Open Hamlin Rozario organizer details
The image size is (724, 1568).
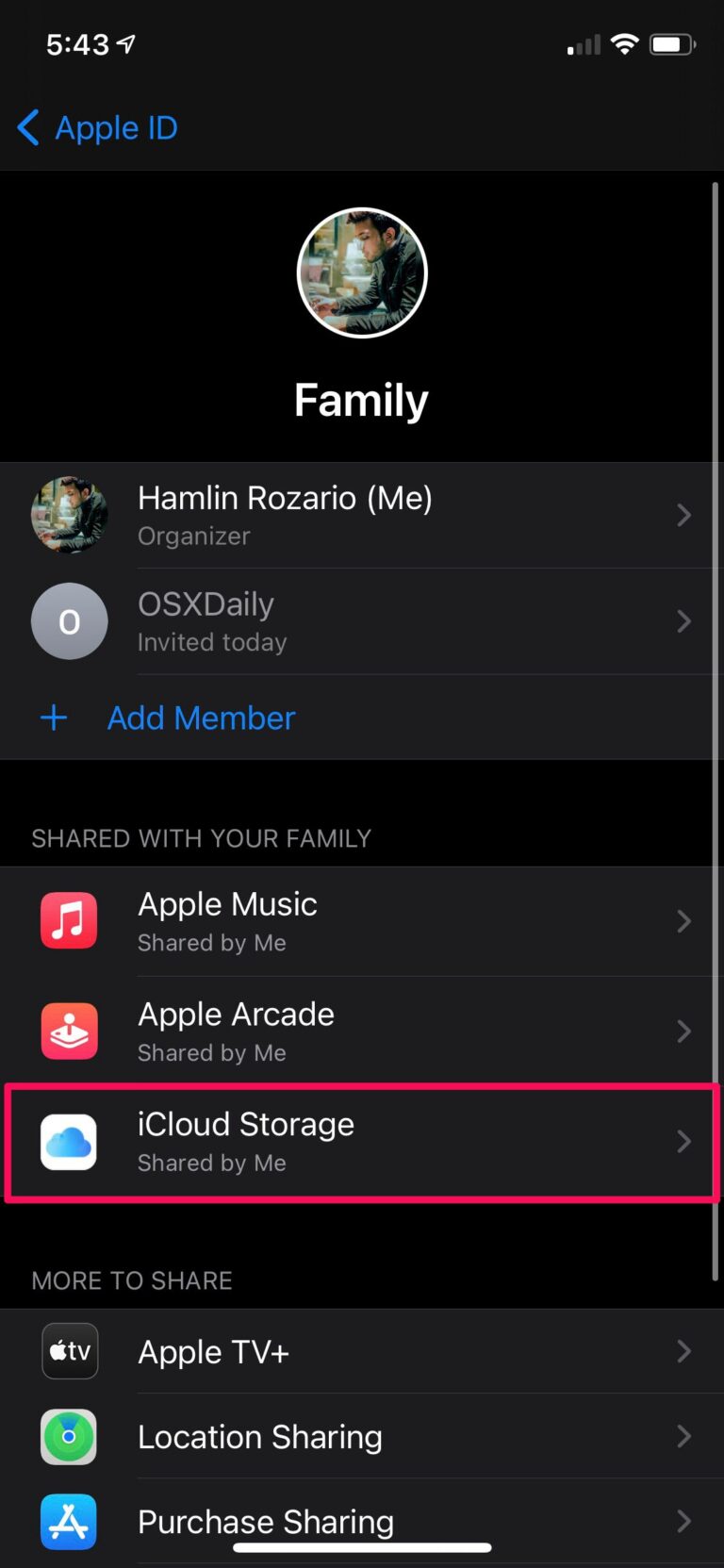(362, 515)
